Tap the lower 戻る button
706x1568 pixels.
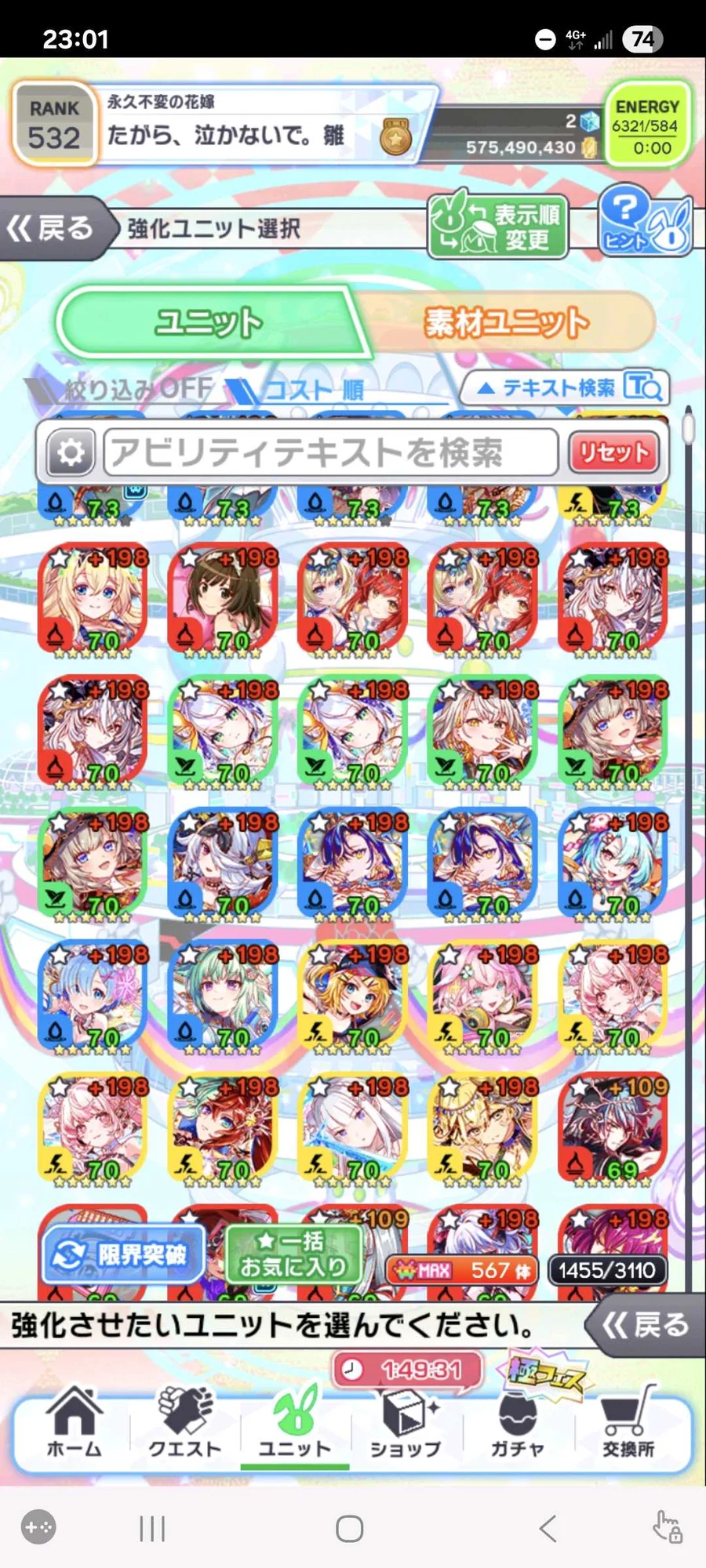pos(643,1325)
